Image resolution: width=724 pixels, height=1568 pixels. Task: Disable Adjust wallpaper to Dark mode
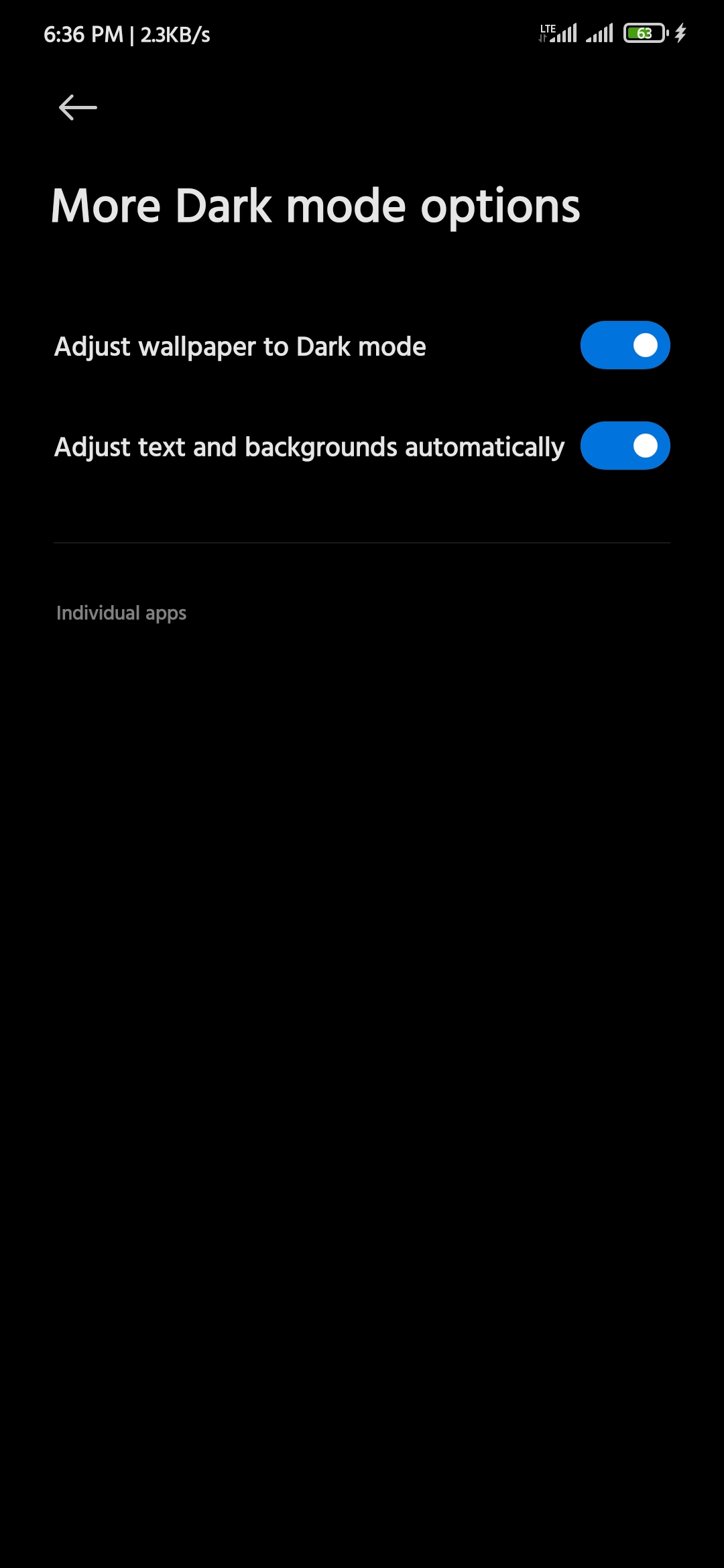625,346
